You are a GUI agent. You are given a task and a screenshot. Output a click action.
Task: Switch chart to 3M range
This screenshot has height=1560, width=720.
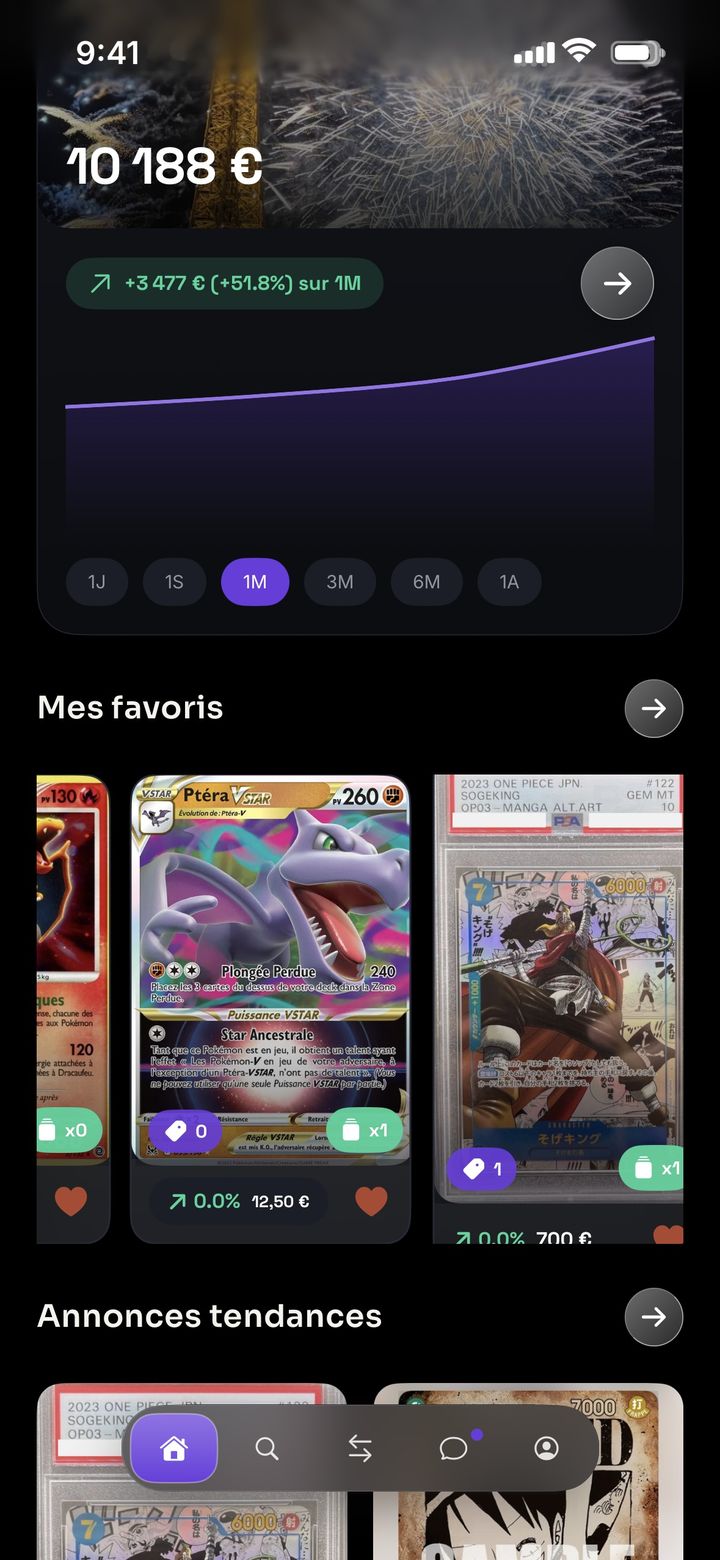coord(340,581)
